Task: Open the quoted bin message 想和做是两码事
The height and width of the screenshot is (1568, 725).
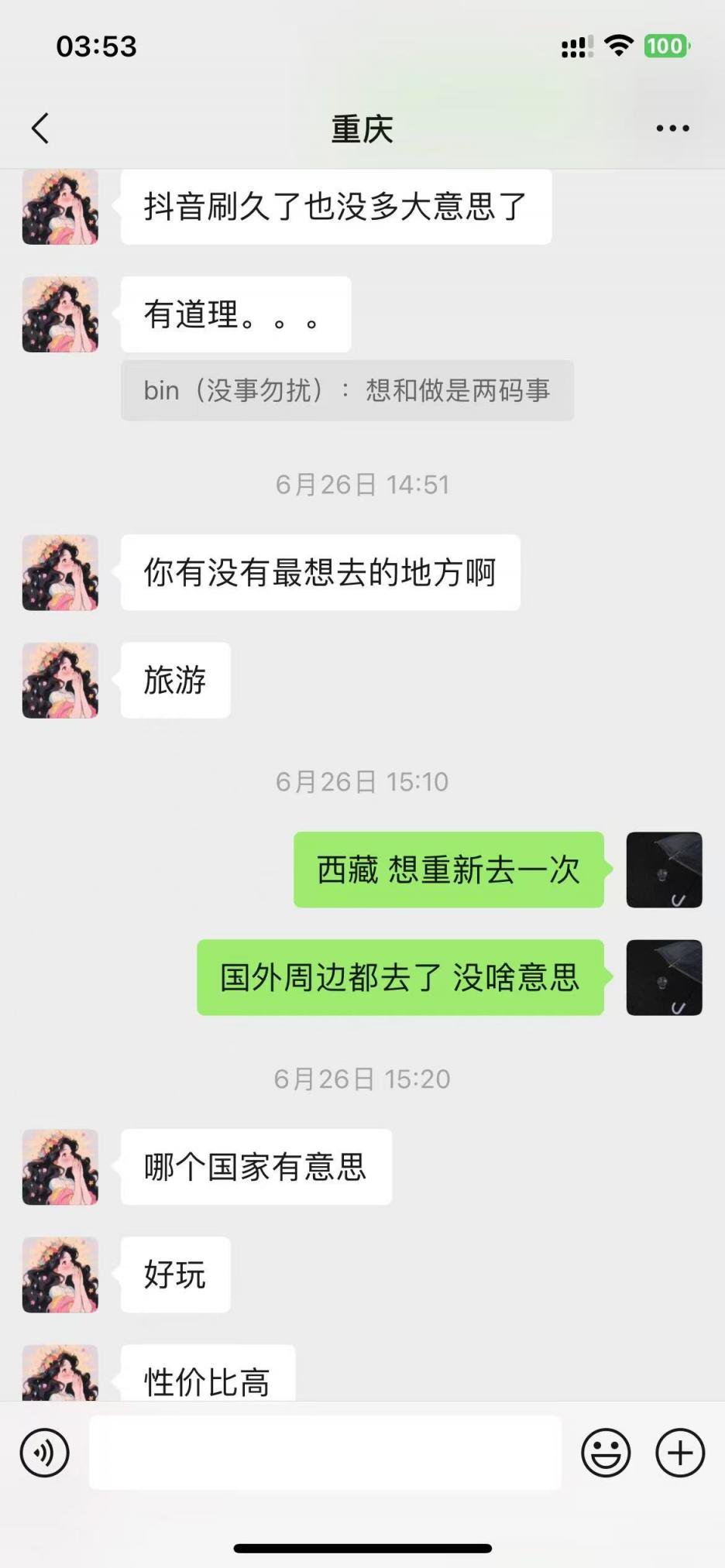Action: [x=347, y=390]
